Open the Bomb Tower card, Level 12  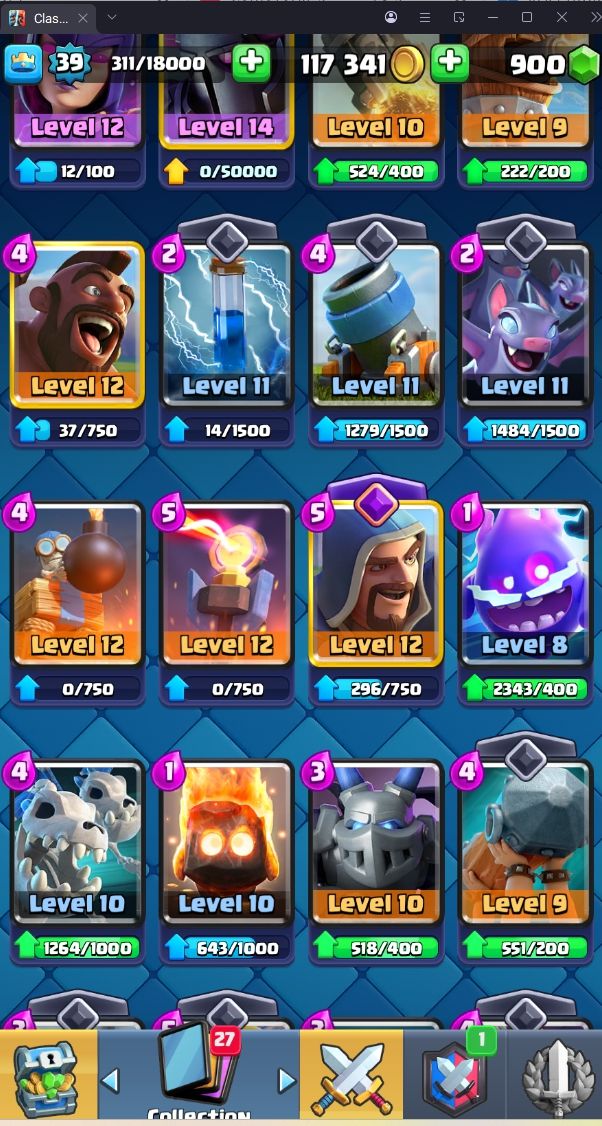(78, 583)
